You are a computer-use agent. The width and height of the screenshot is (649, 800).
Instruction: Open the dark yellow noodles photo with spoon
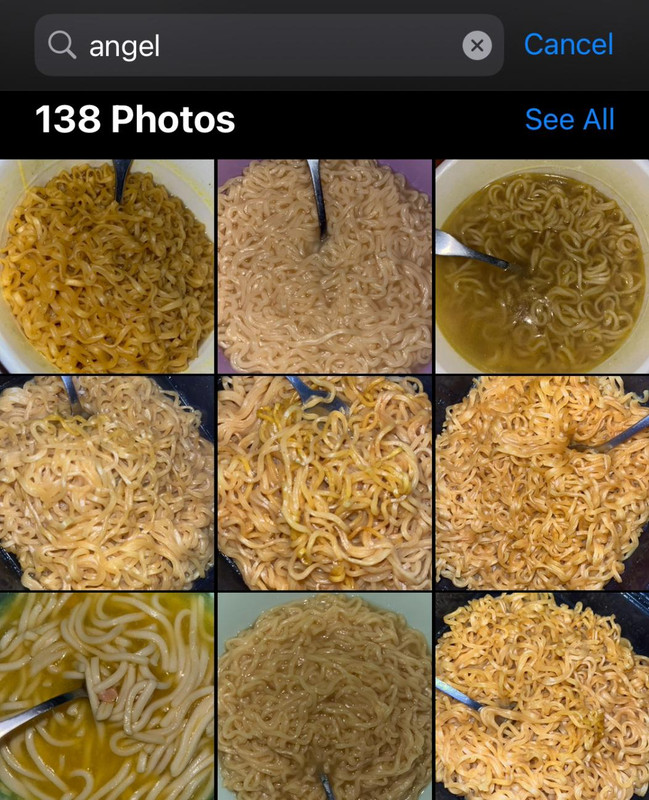coord(107,266)
